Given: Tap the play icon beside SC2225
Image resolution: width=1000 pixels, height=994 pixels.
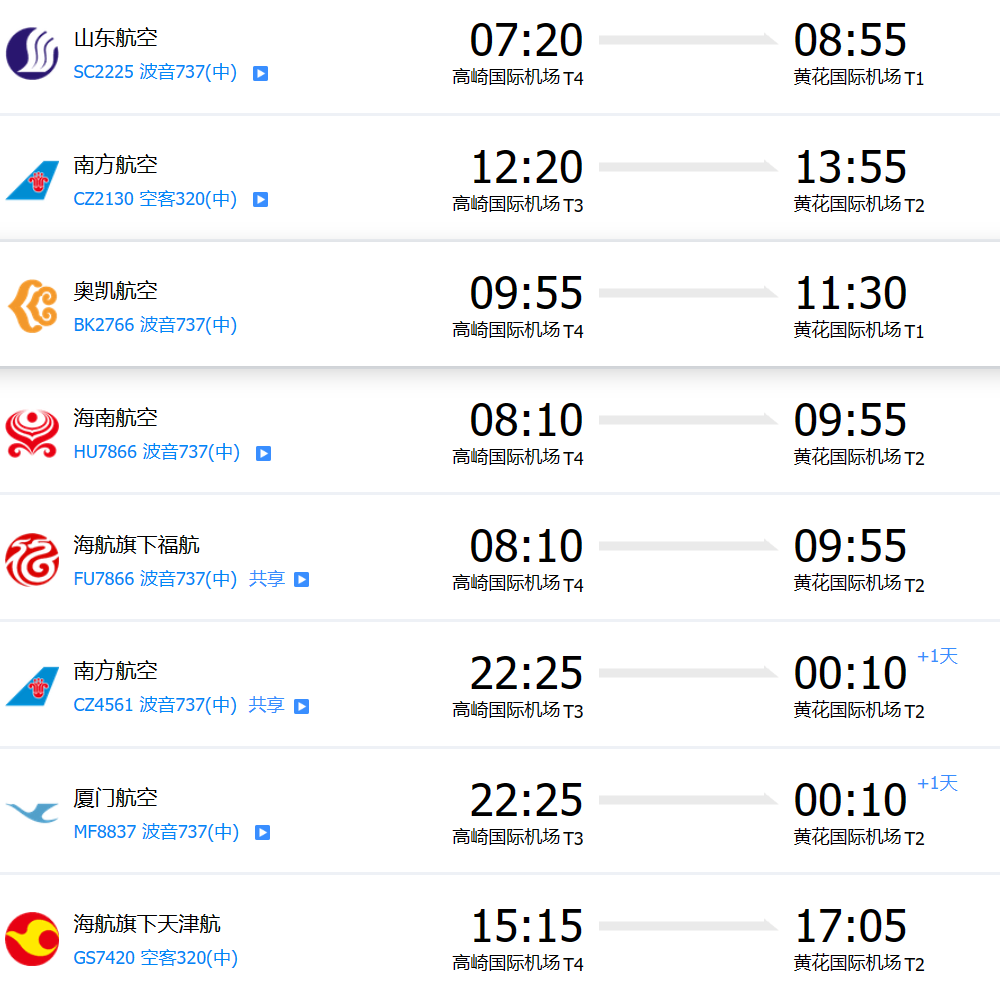Looking at the screenshot, I should pyautogui.click(x=260, y=73).
